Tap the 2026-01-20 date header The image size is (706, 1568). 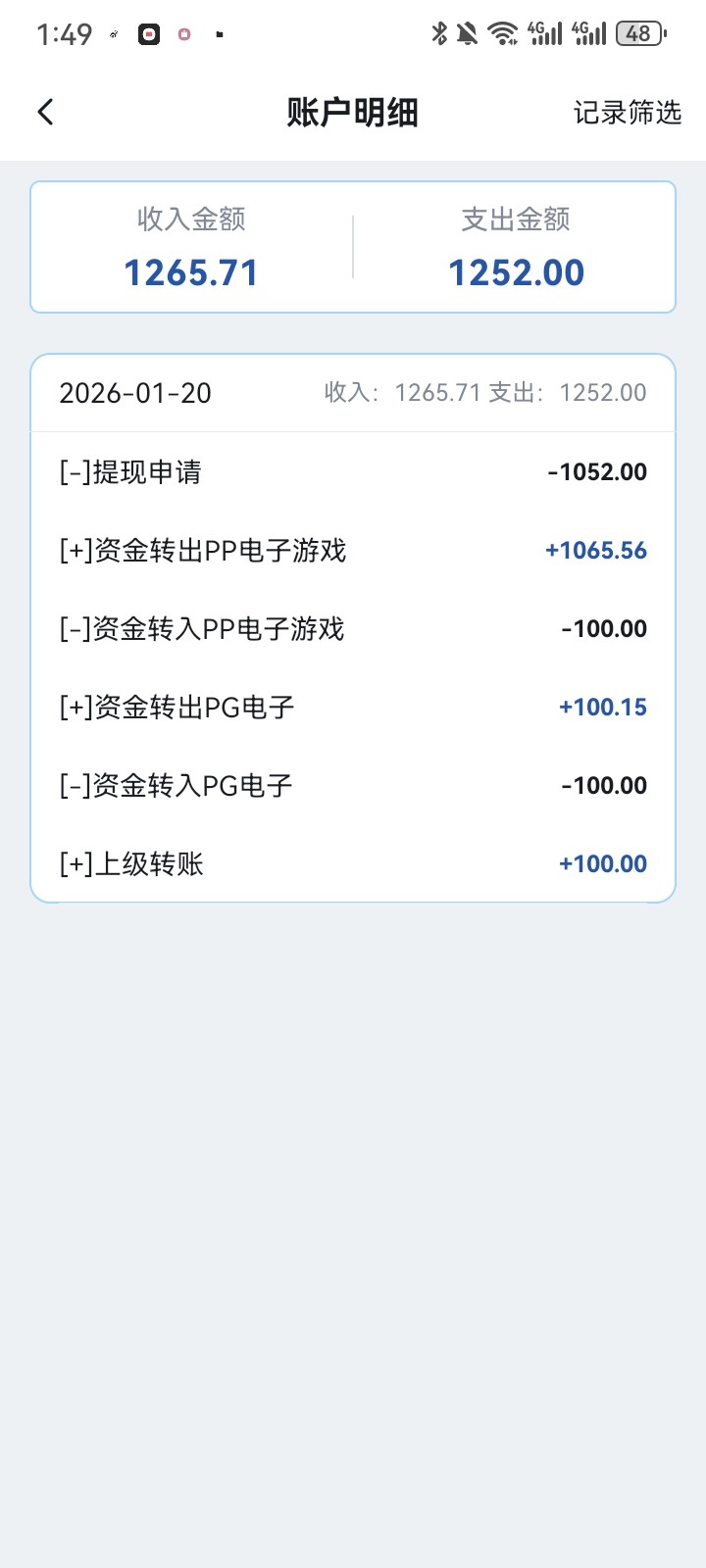tap(134, 393)
